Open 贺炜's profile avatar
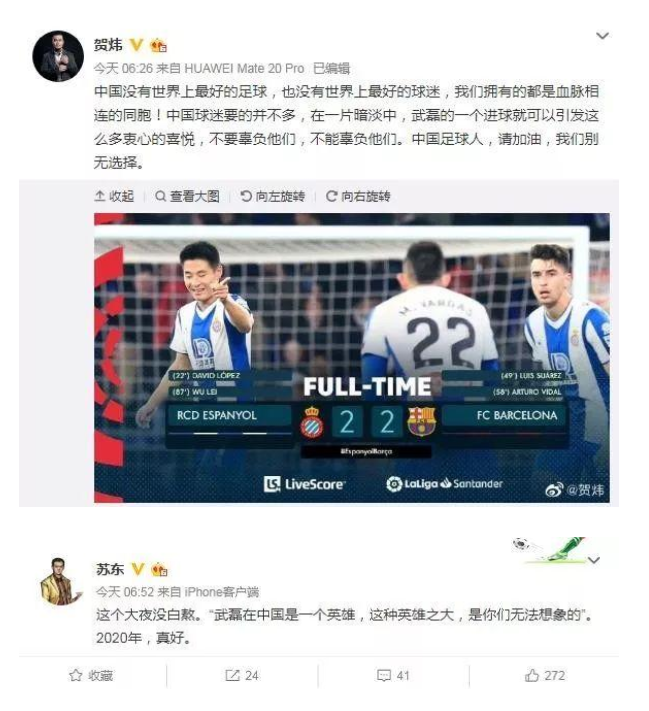This screenshot has width=649, height=711. (57, 55)
